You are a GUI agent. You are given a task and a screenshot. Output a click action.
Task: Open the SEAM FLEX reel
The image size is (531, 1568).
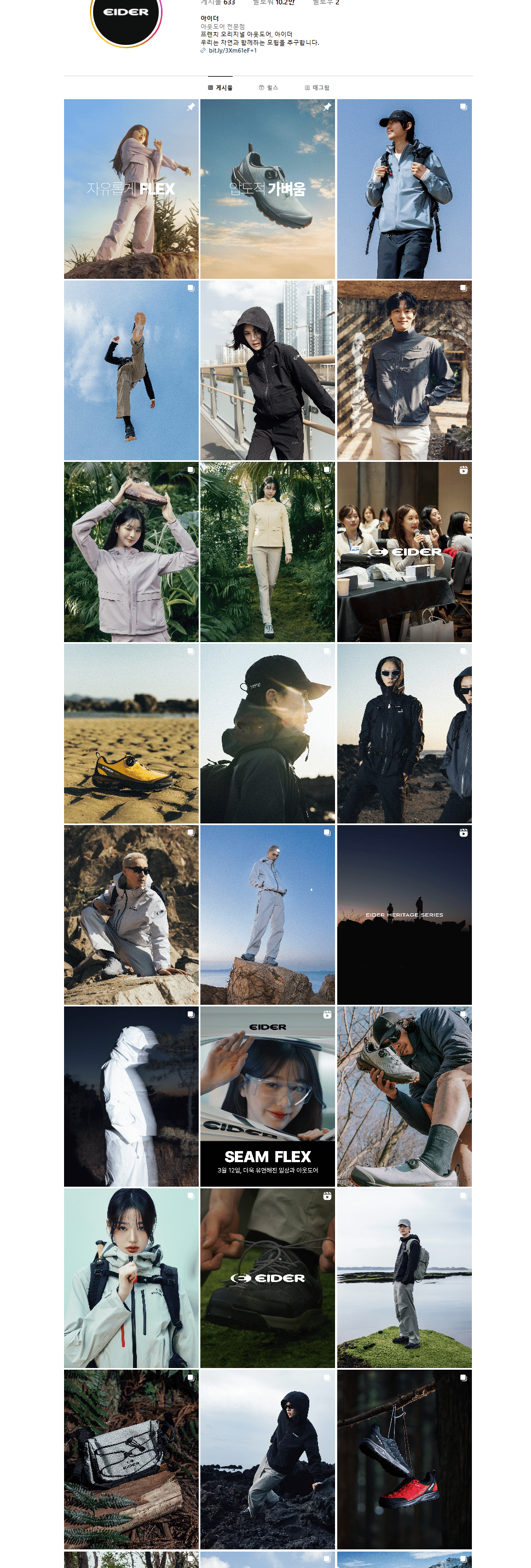267,1096
